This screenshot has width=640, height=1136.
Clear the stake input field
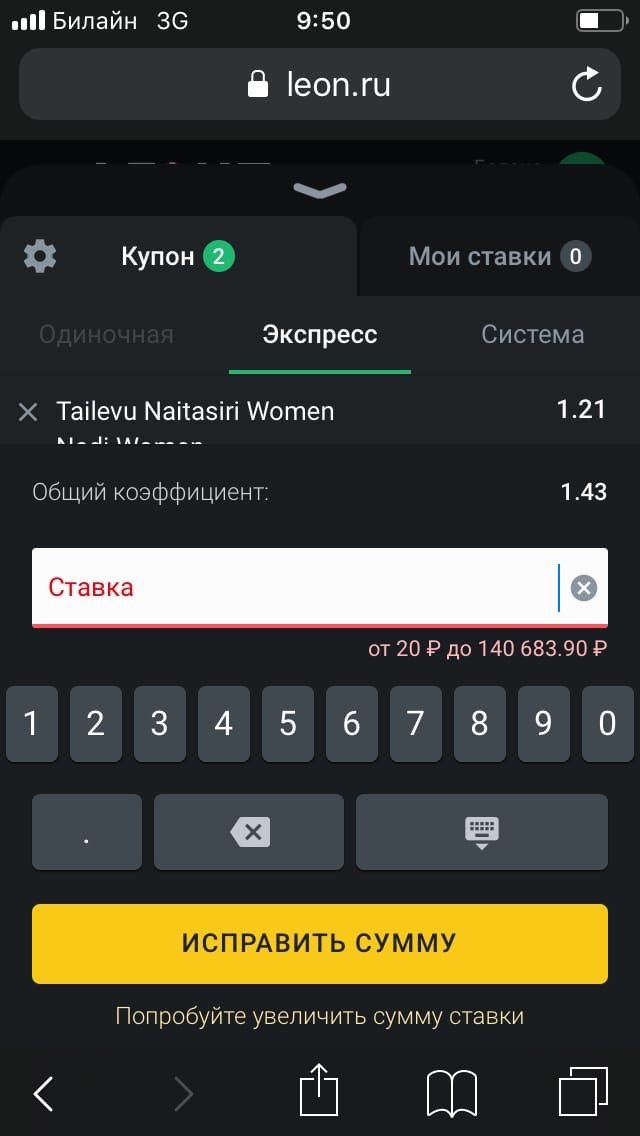click(584, 588)
